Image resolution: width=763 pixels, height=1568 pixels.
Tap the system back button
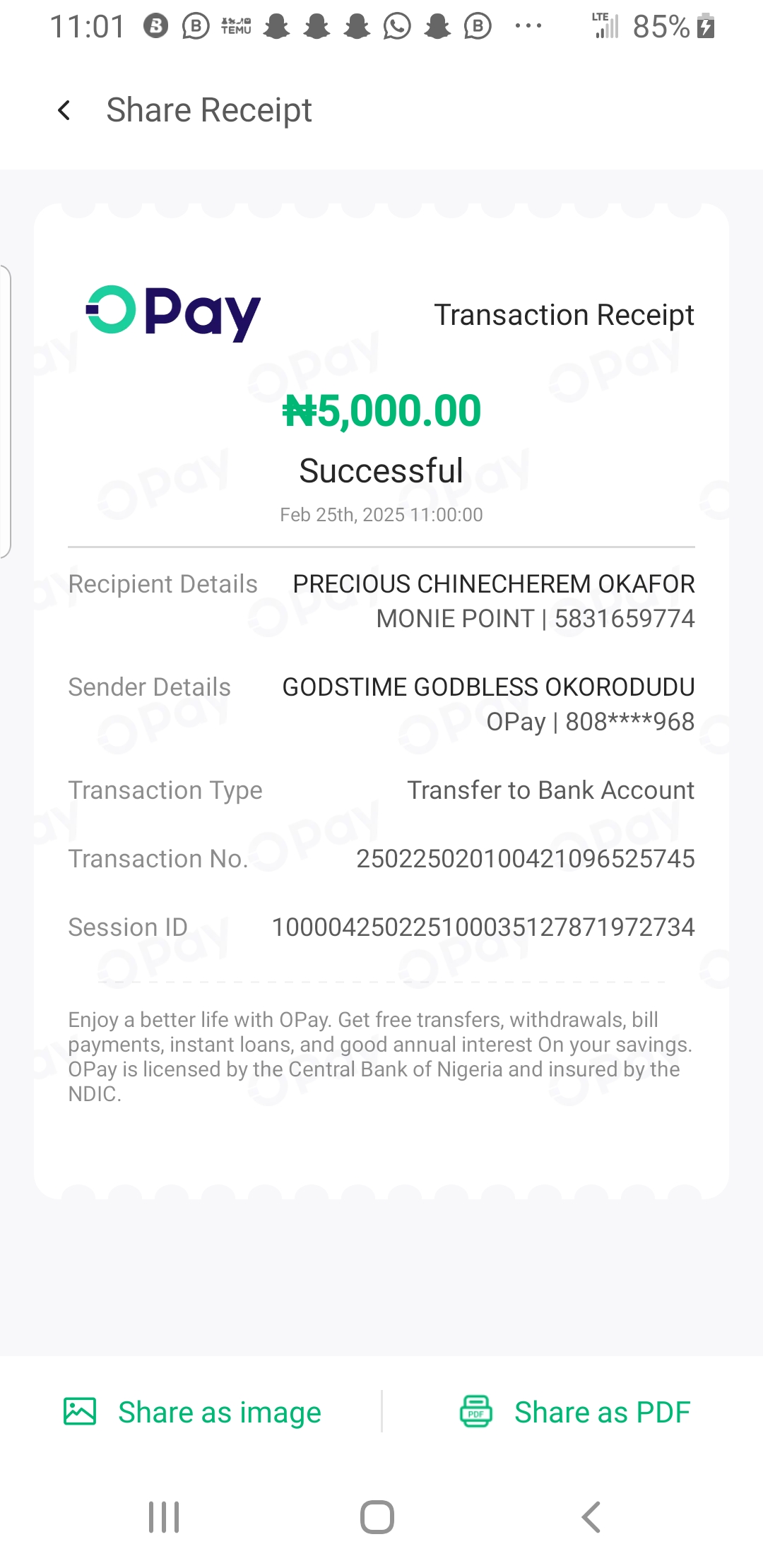[591, 1516]
